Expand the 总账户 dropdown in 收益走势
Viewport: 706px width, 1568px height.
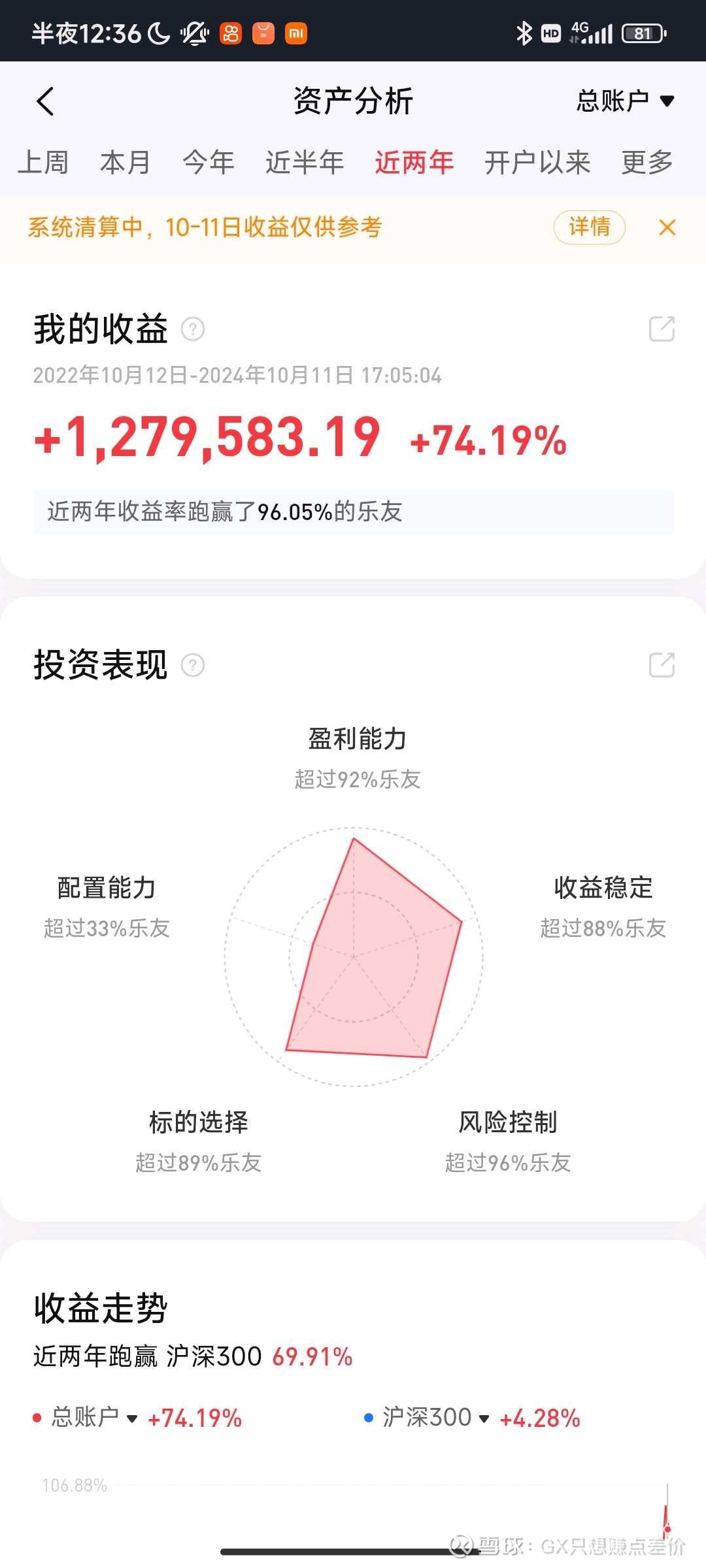[95, 1418]
